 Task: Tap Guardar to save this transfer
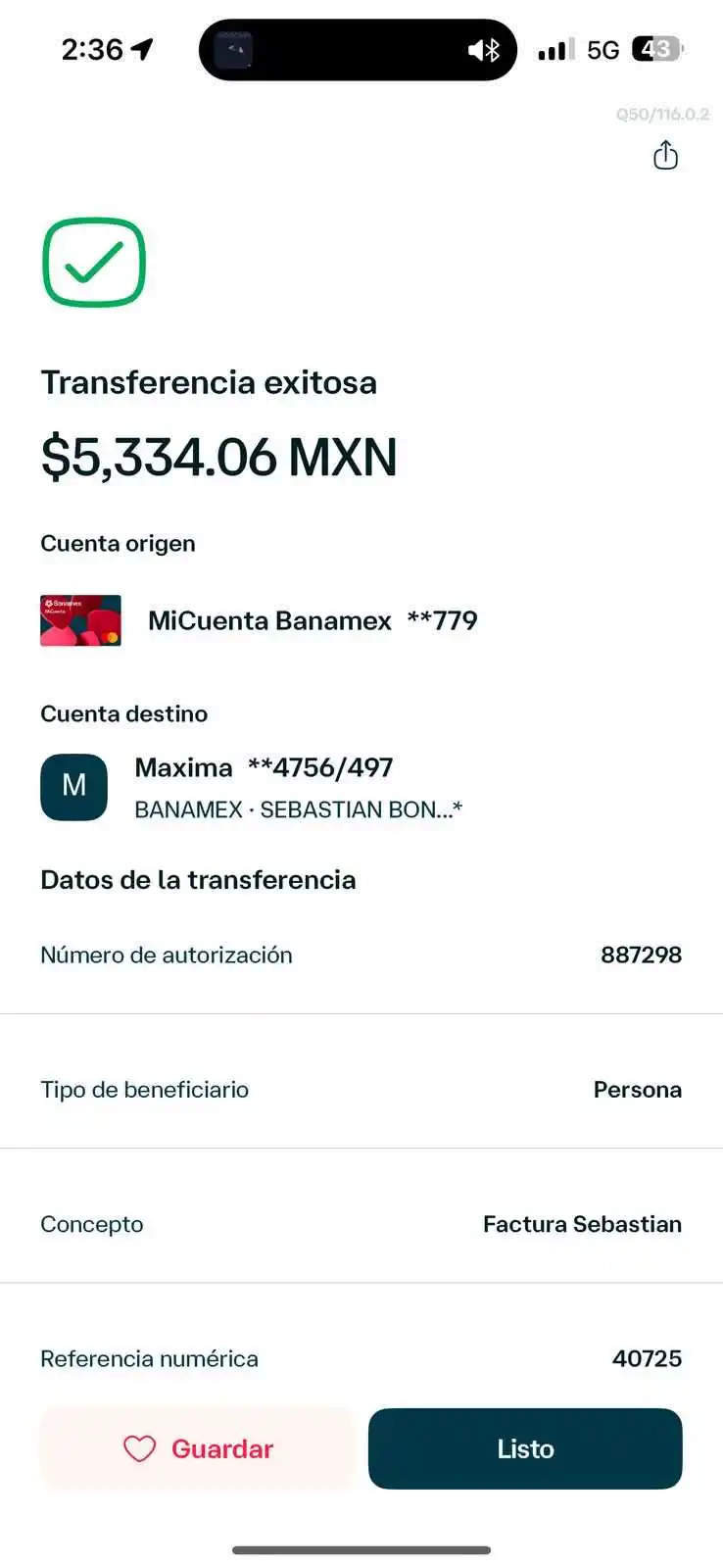click(197, 1448)
